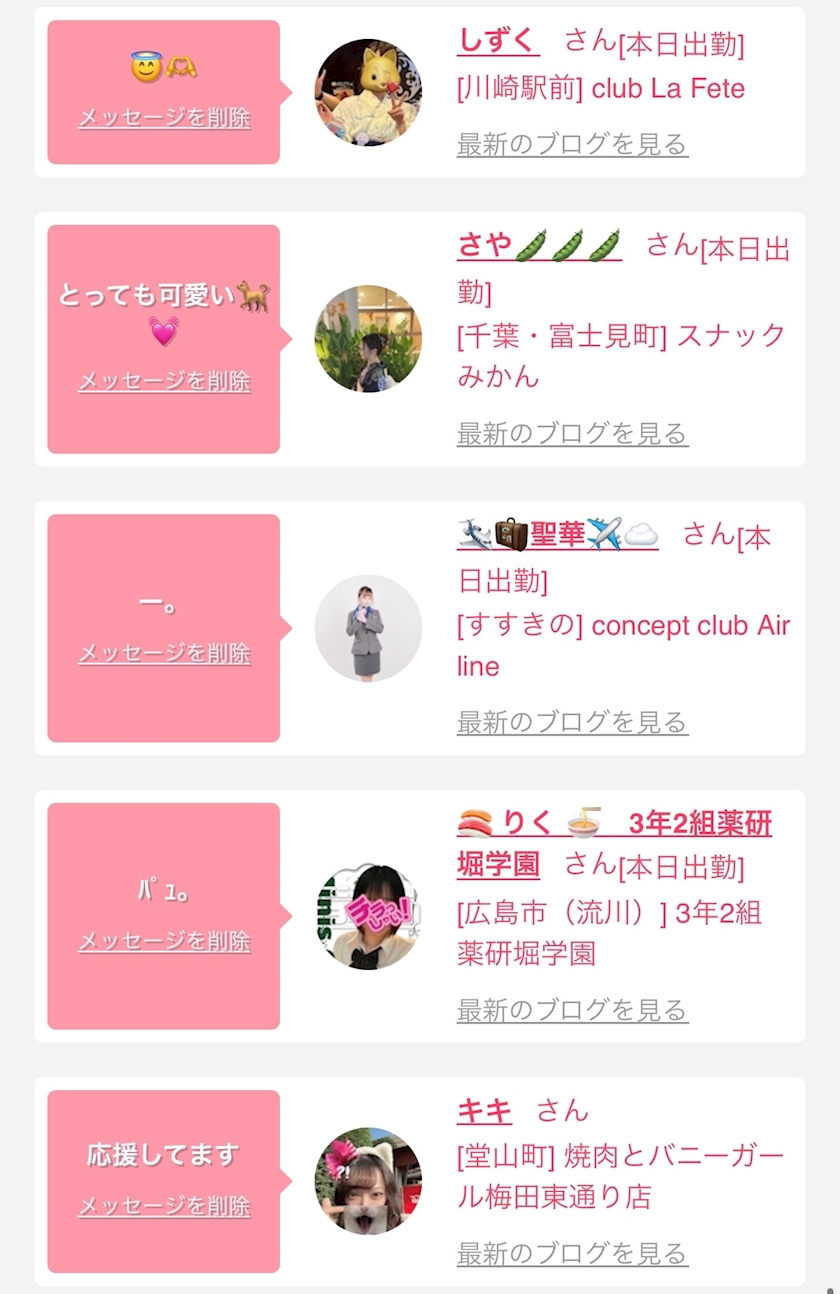This screenshot has width=840, height=1294.
Task: Open しずく's profile name link
Action: pos(498,40)
